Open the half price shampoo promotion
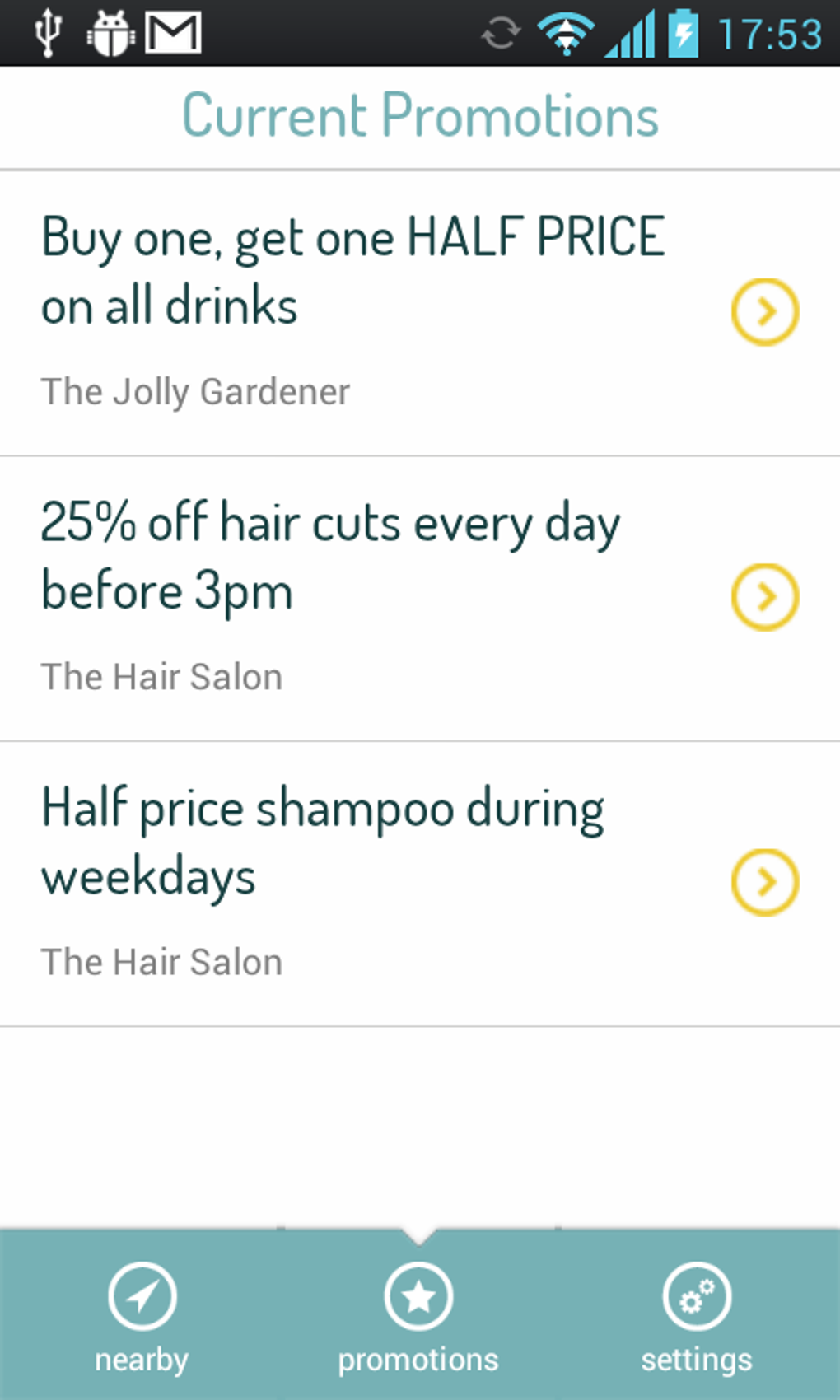840x1400 pixels. pos(765,882)
